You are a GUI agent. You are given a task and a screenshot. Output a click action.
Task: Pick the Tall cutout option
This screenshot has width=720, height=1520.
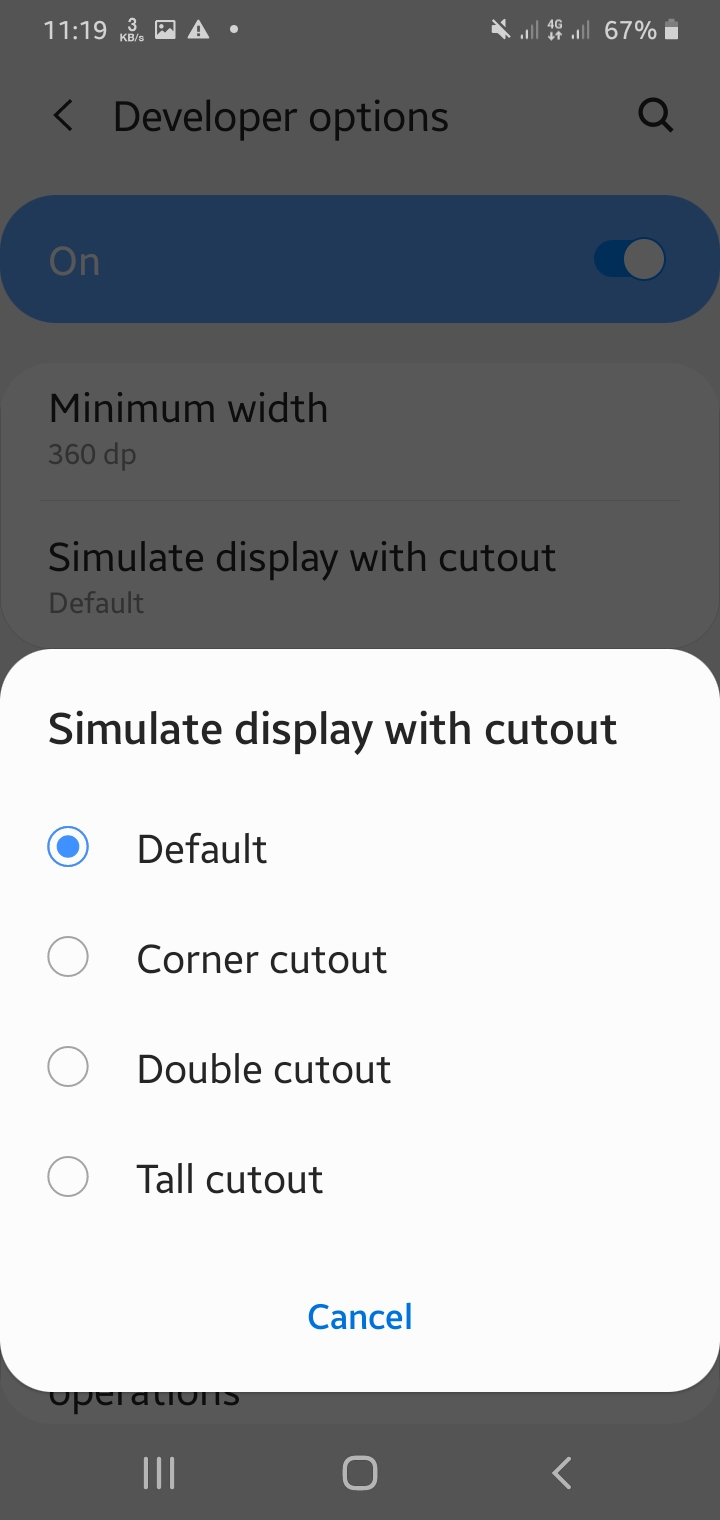68,1178
